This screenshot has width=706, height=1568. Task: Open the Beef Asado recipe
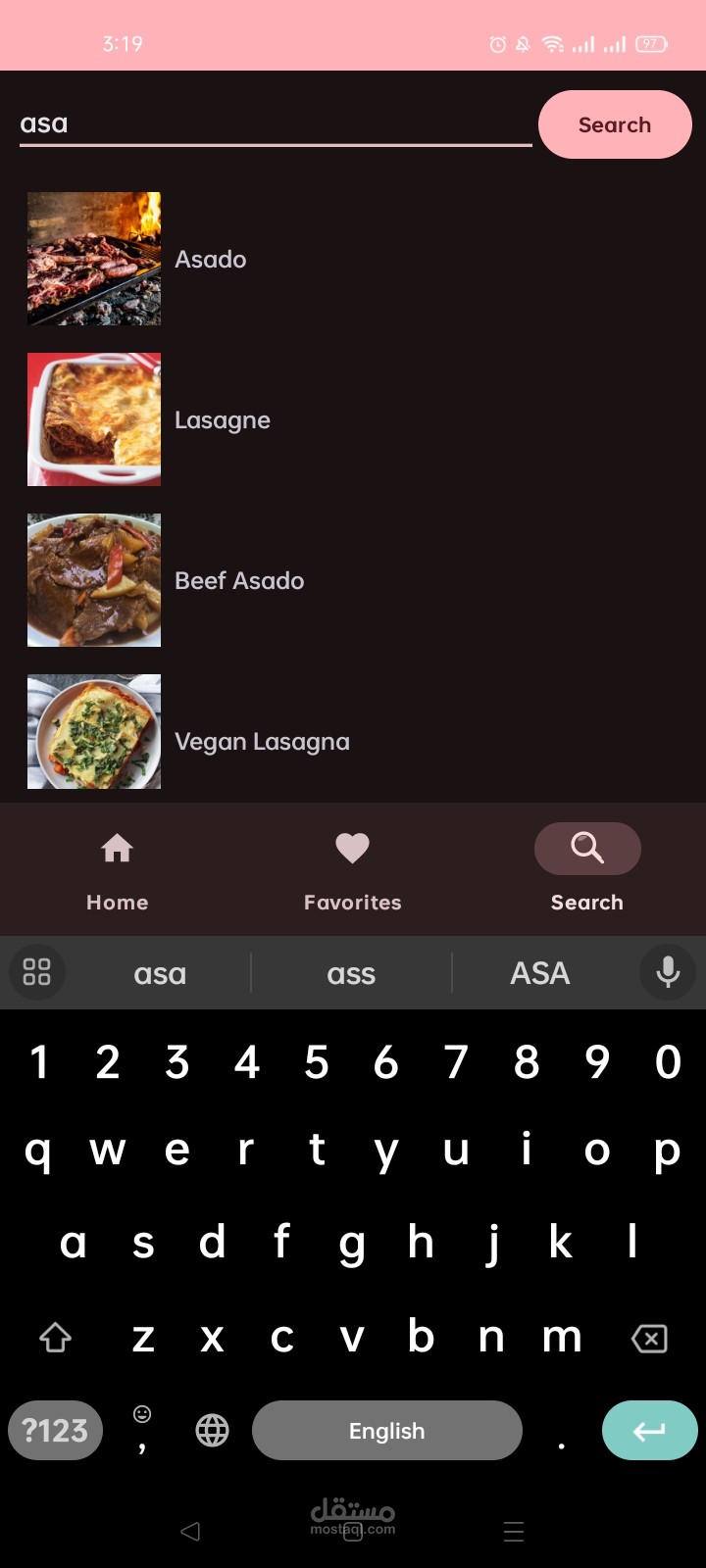(238, 581)
